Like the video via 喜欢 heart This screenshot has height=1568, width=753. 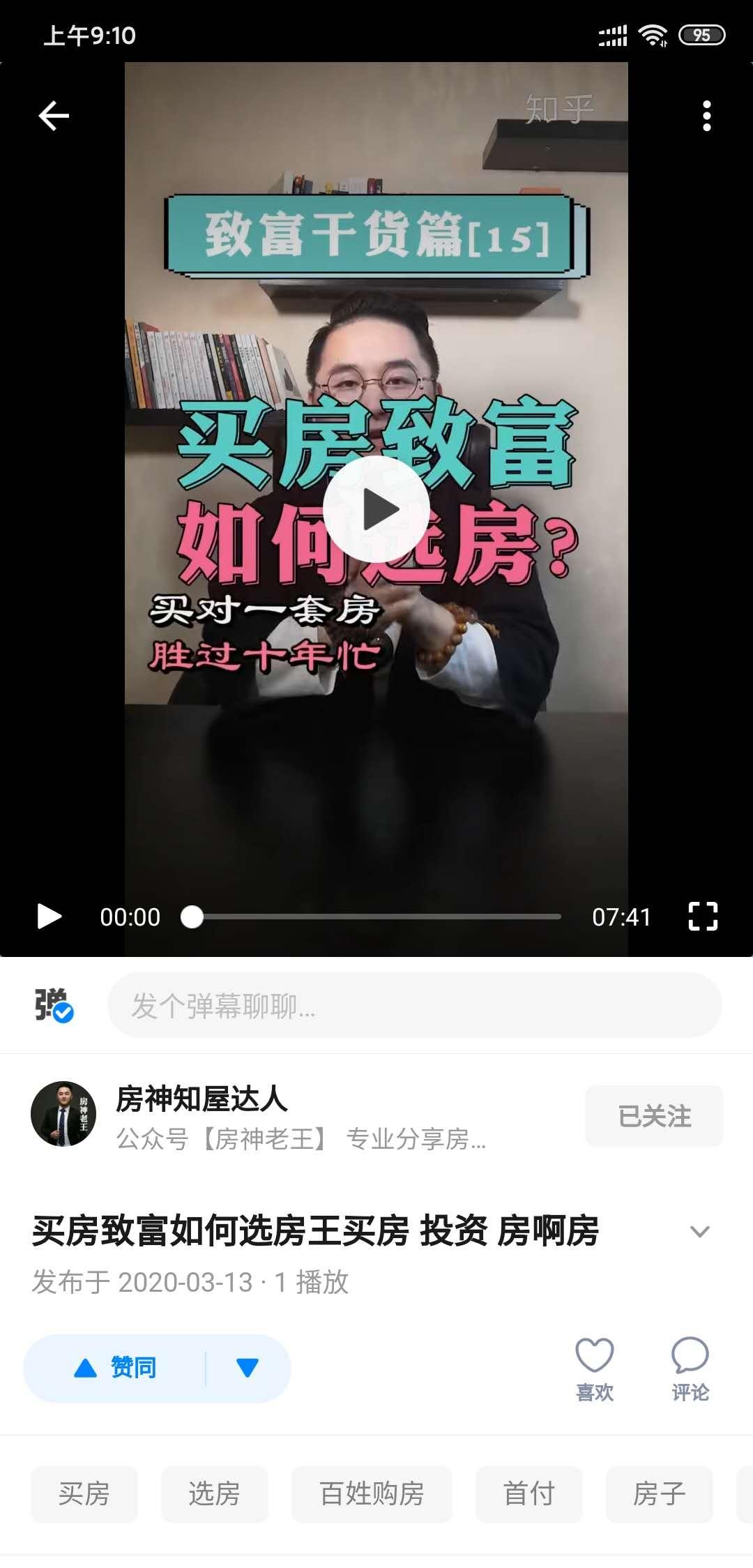[594, 1368]
